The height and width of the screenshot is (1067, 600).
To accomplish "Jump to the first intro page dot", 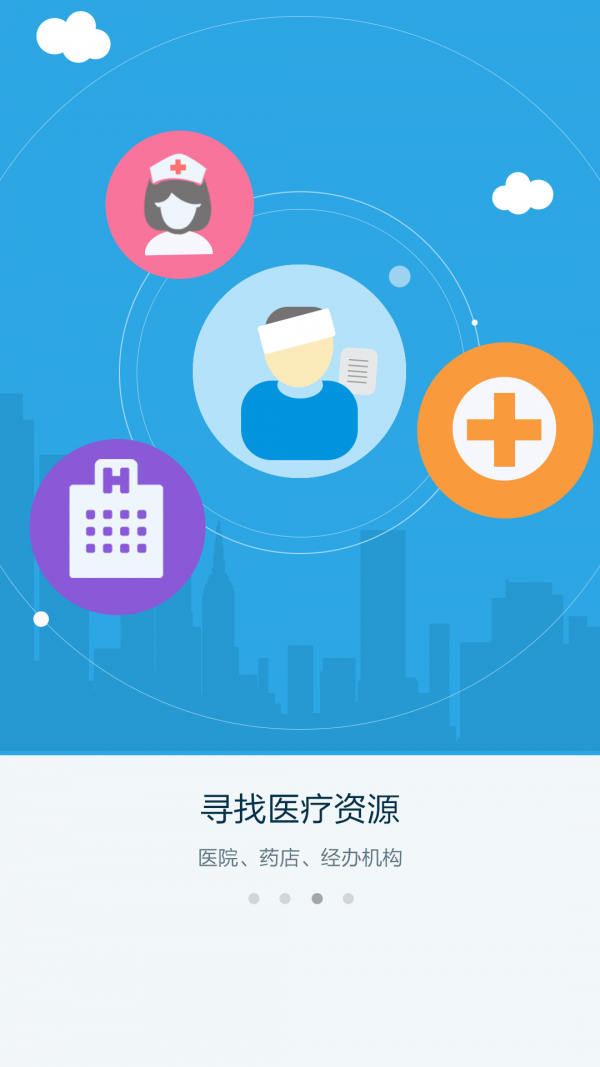I will click(x=254, y=898).
